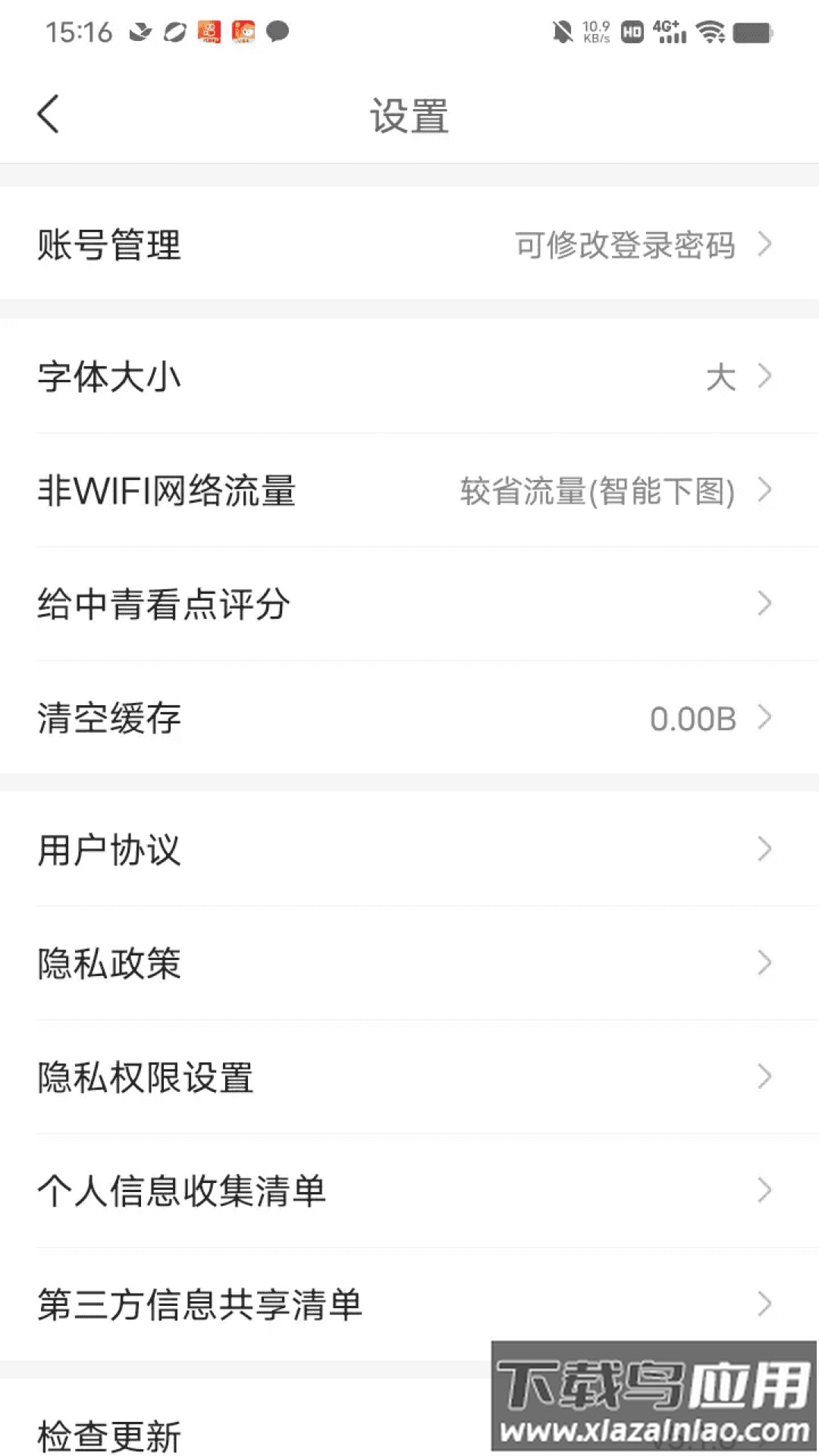
Task: Expand 清空缓存 showing 0.00B
Action: (409, 718)
